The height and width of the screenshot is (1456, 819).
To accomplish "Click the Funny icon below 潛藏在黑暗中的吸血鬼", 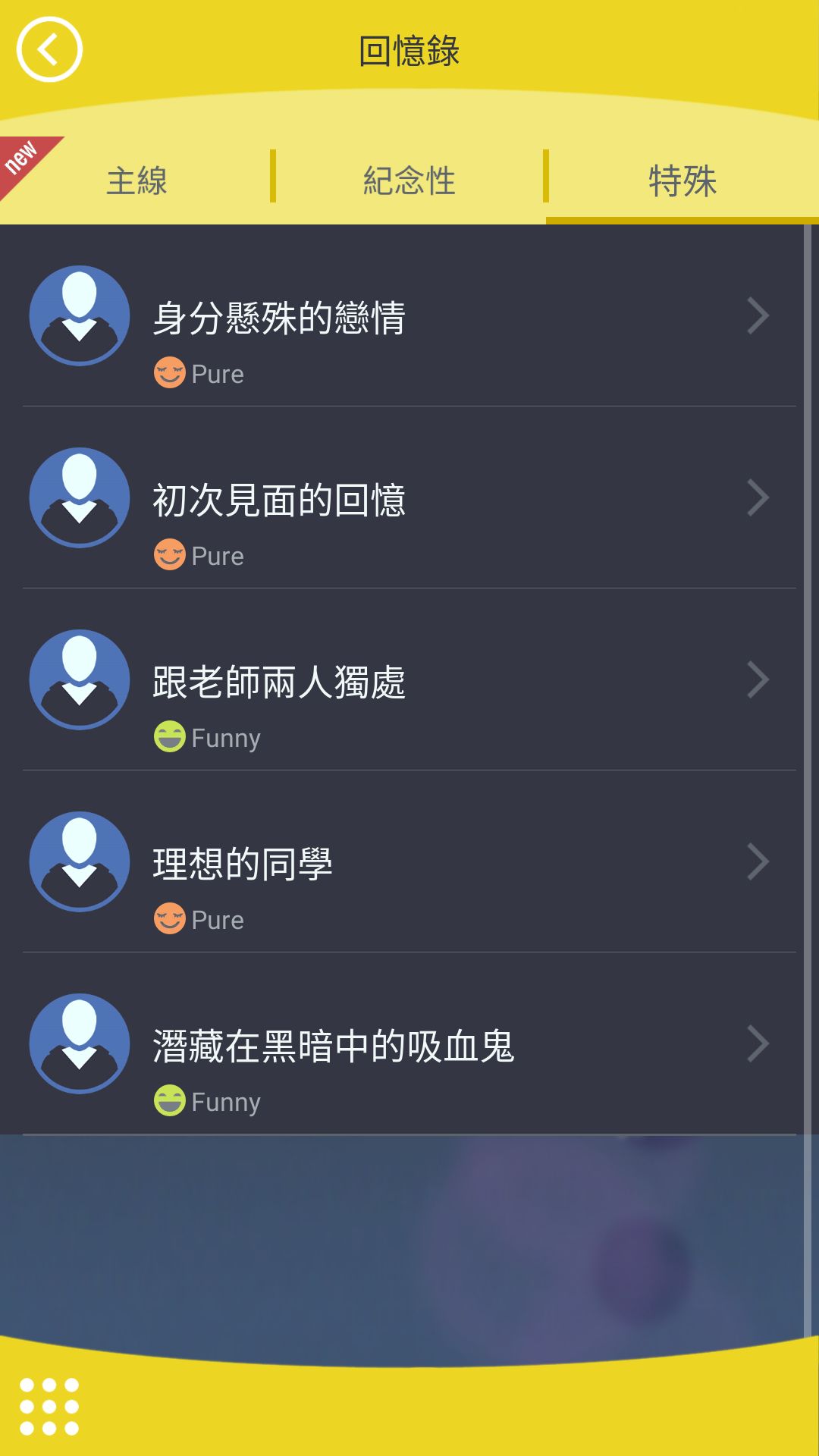I will point(170,1103).
